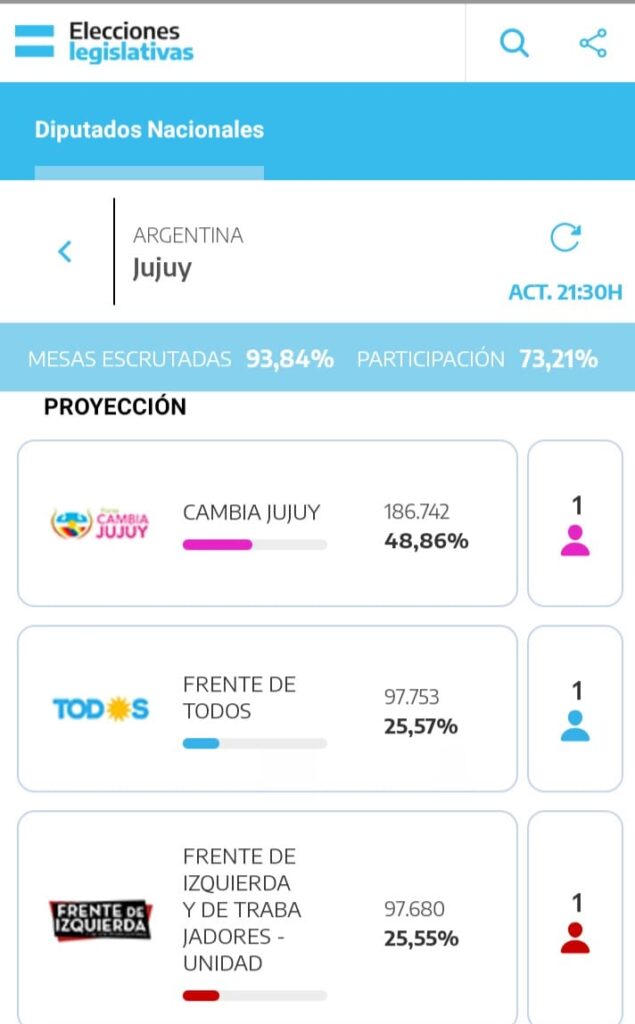Screen dimensions: 635x1024
Task: Share the election results
Action: click(593, 43)
